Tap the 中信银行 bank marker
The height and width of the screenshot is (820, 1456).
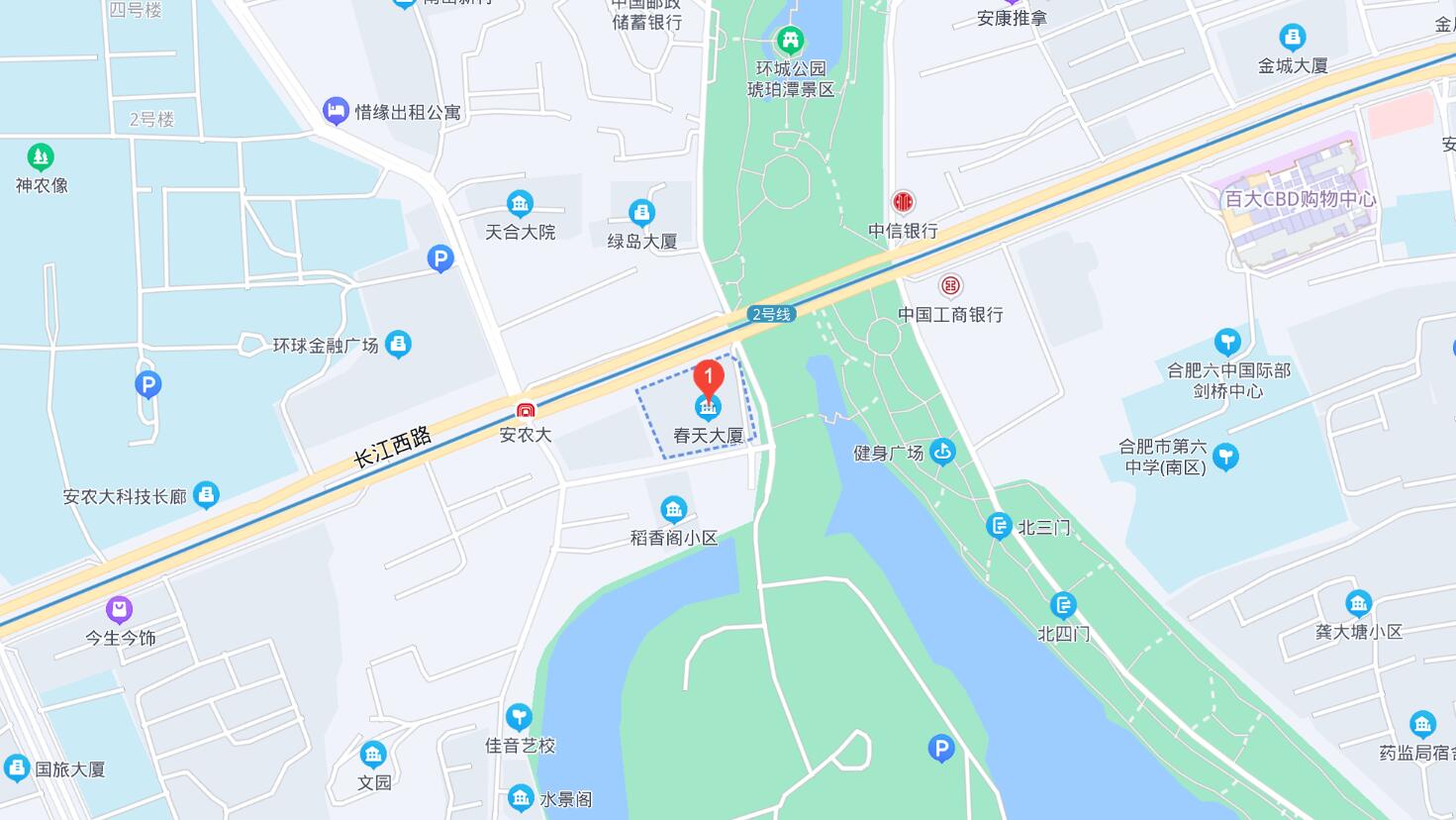[x=903, y=202]
